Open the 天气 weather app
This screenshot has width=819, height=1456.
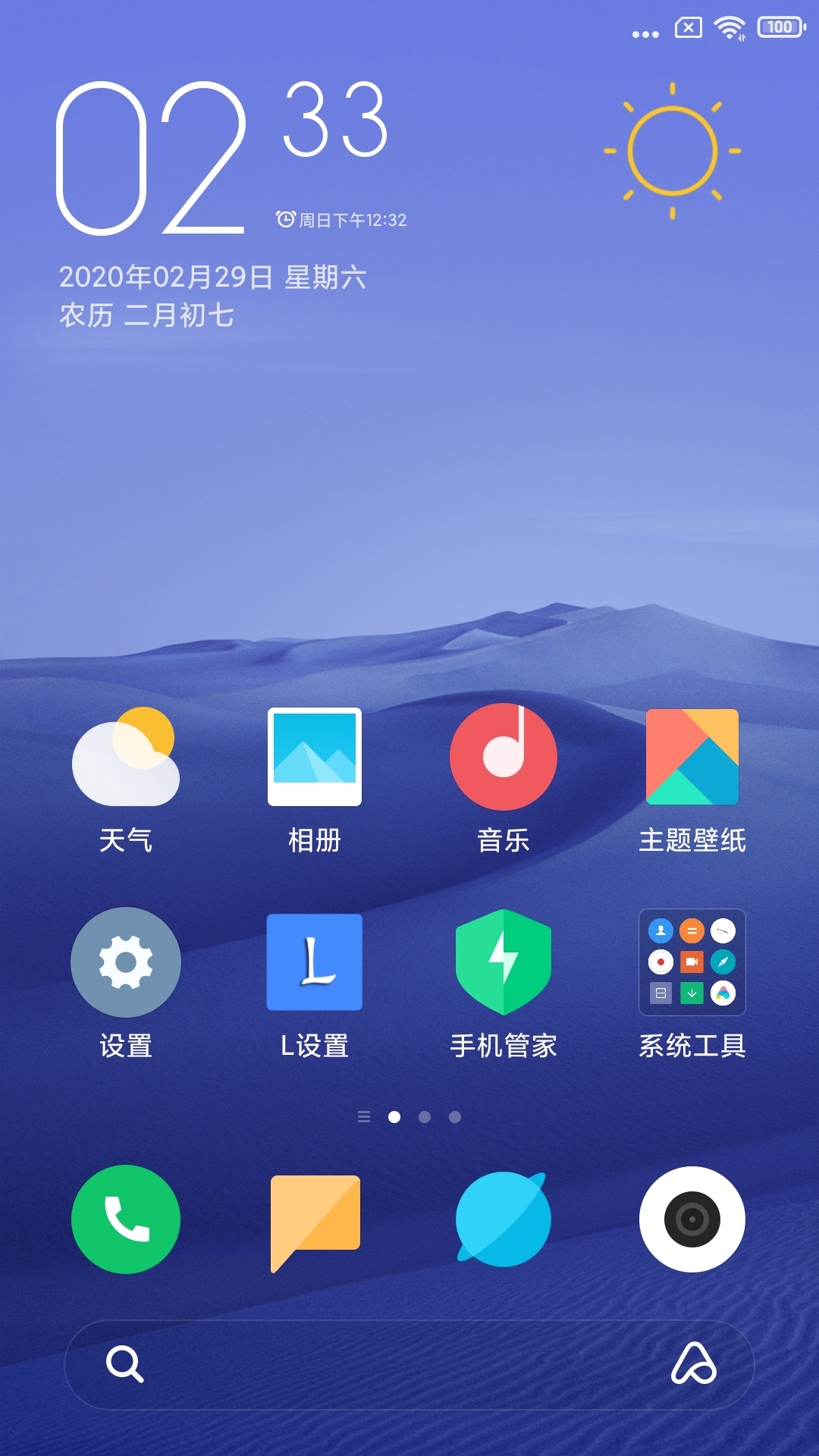tap(126, 758)
